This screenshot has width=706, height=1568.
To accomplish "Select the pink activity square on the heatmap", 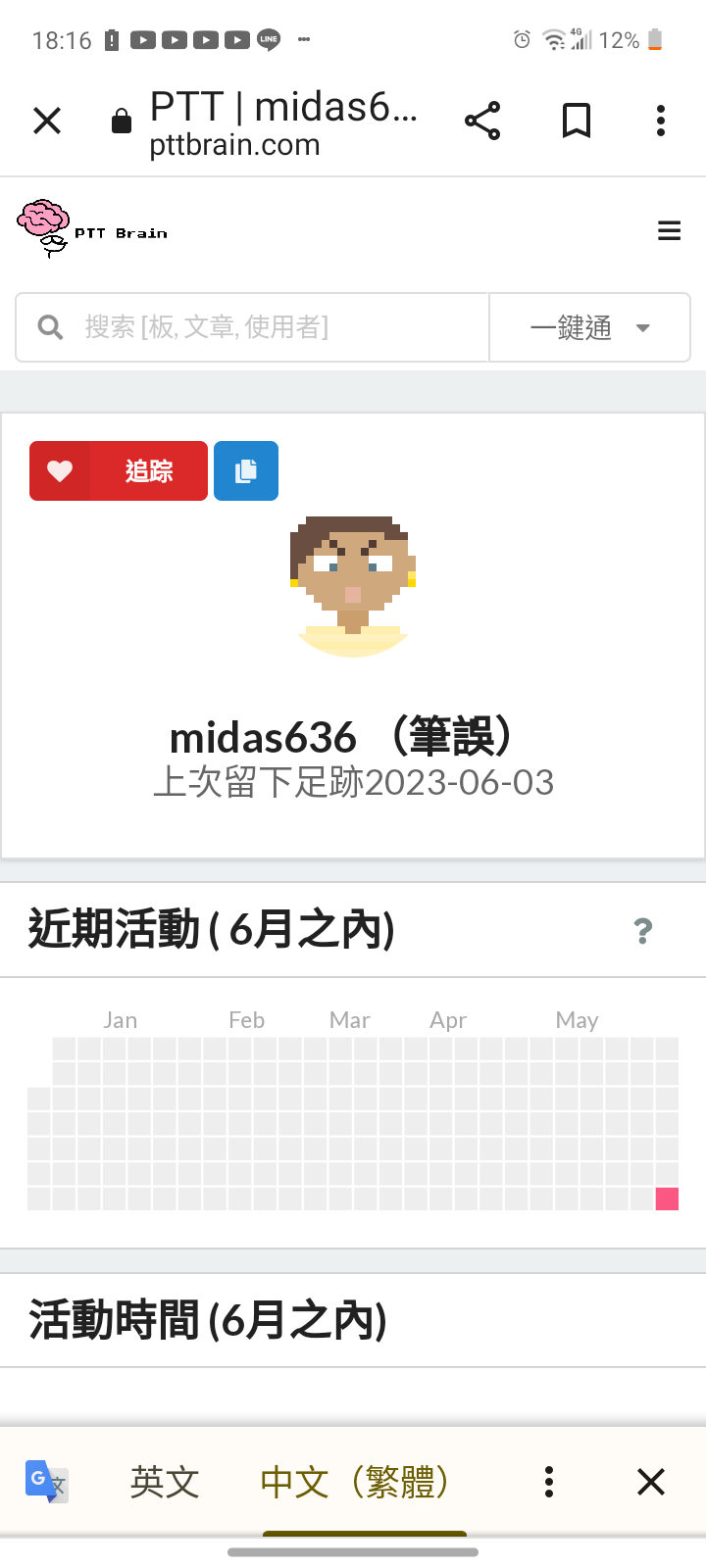I will click(667, 1199).
